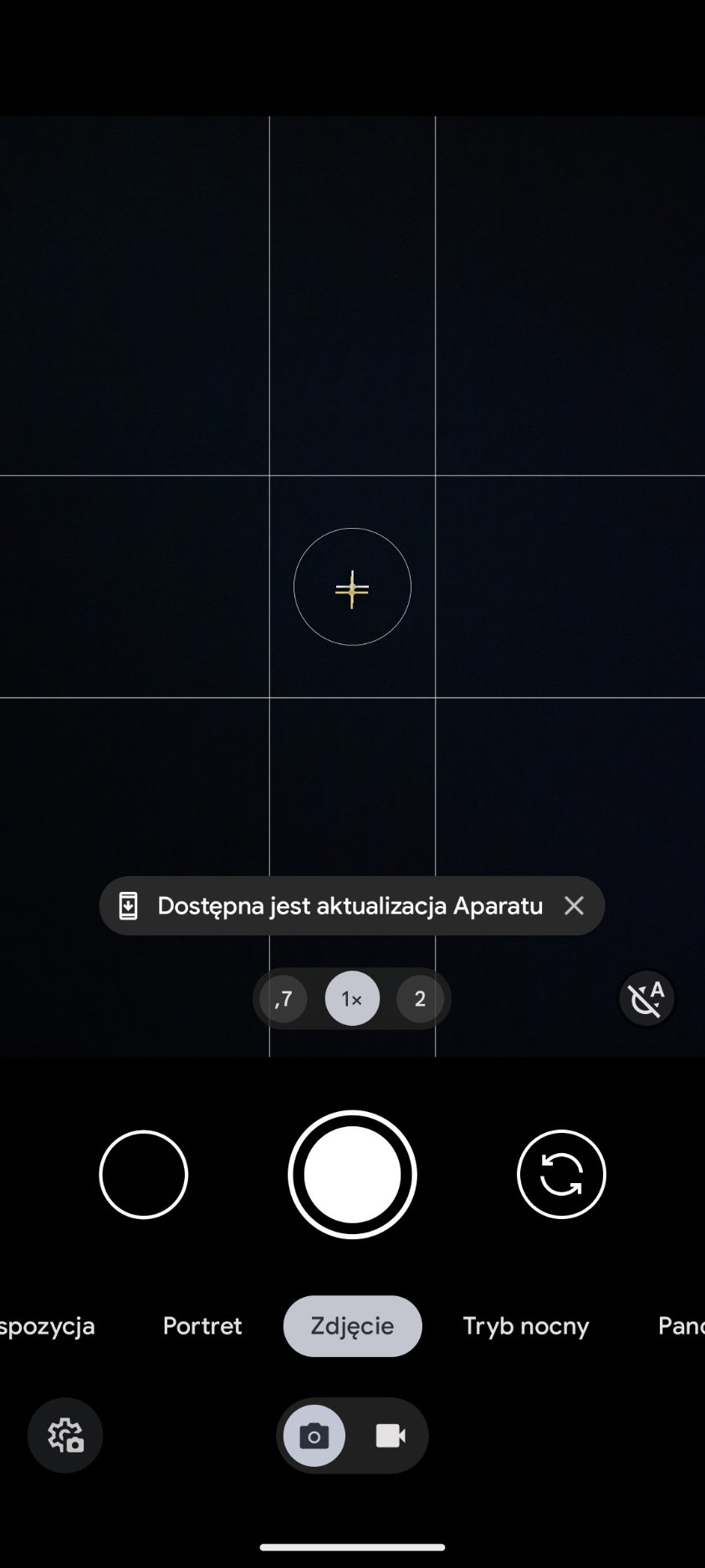
Task: Switch to video recording mode
Action: coord(391,1437)
